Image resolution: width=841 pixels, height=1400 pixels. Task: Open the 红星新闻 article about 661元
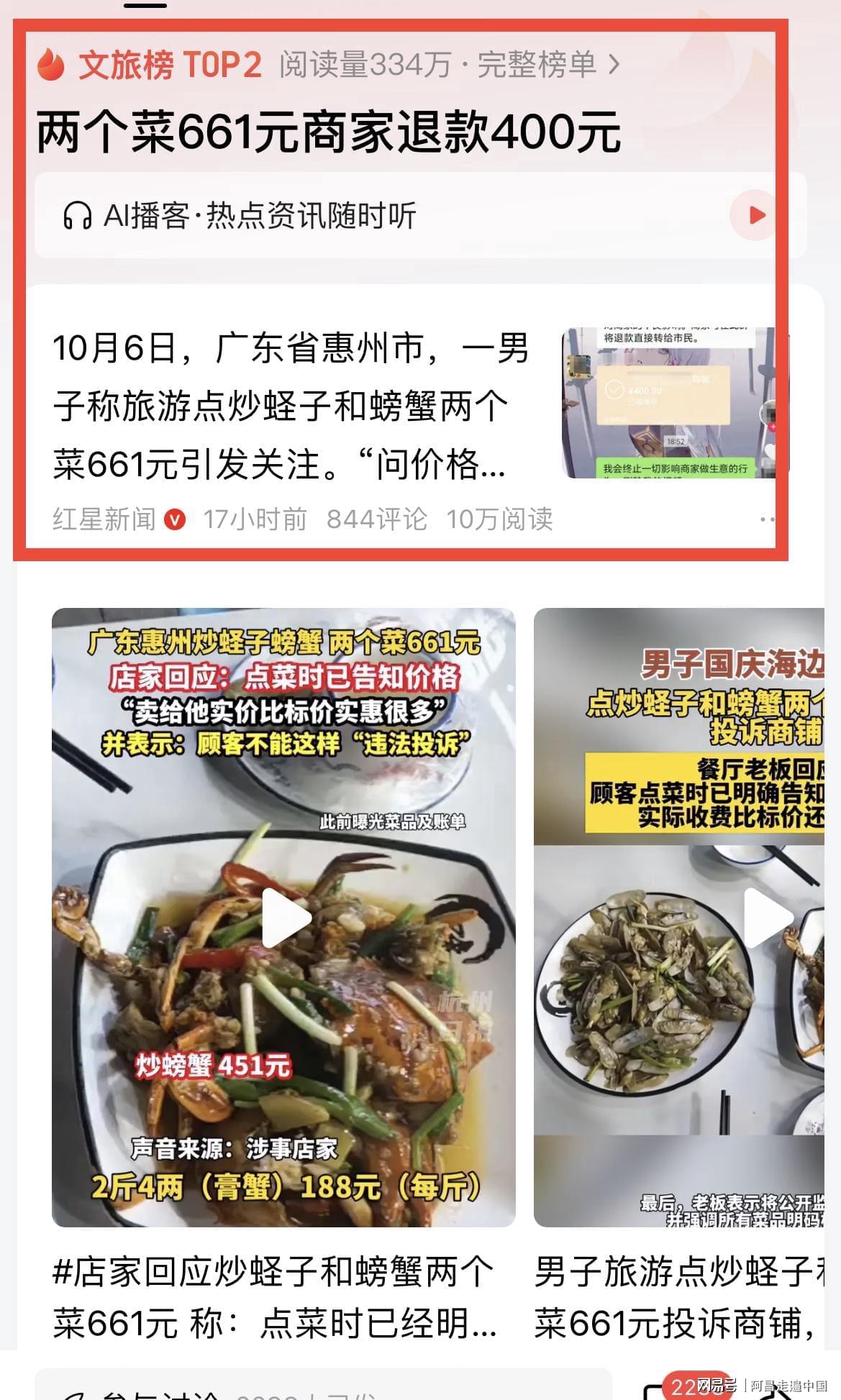(291, 406)
